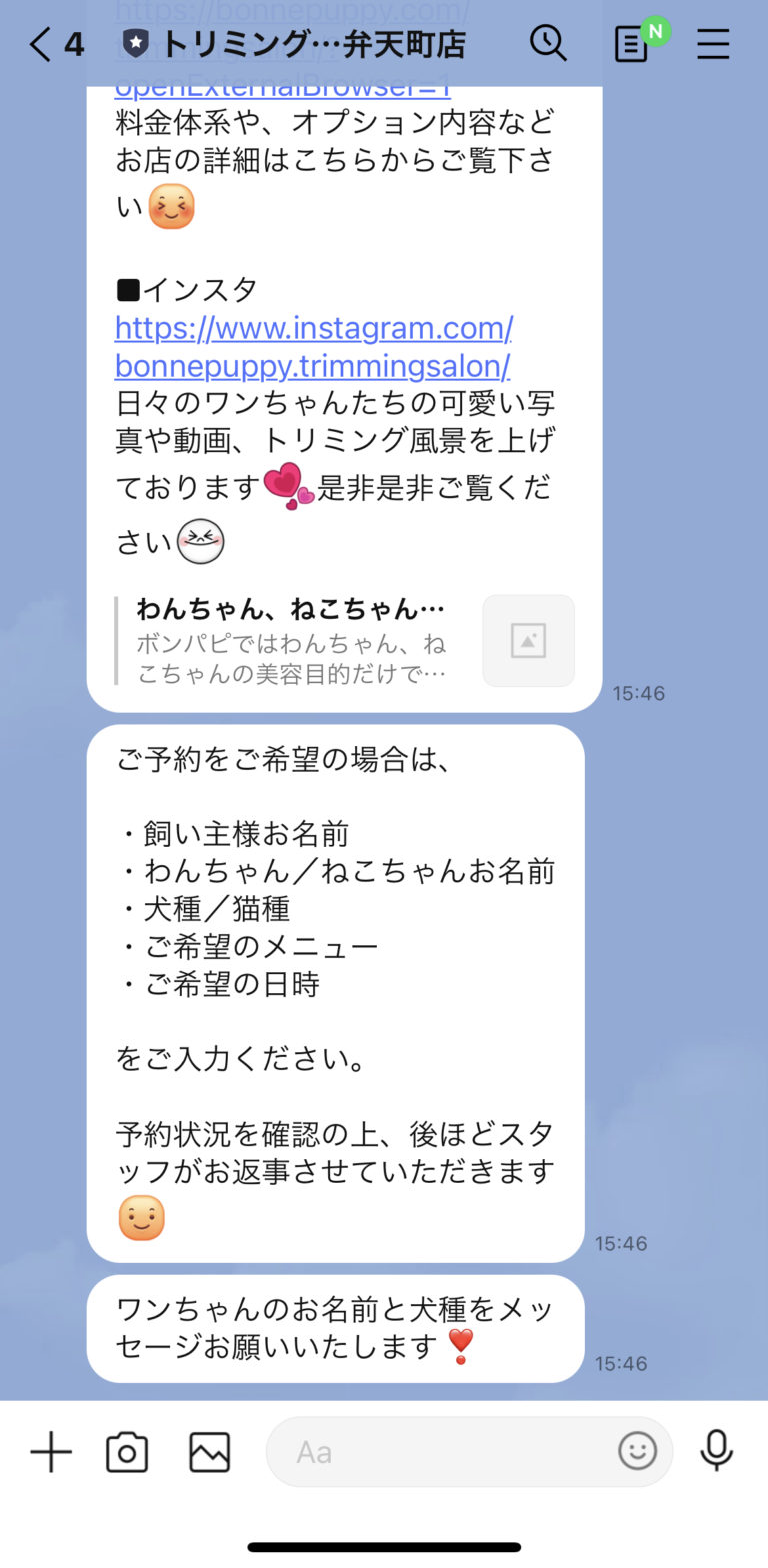
Task: Open the わんちゃん、ねこちゃん link preview card
Action: click(x=300, y=640)
